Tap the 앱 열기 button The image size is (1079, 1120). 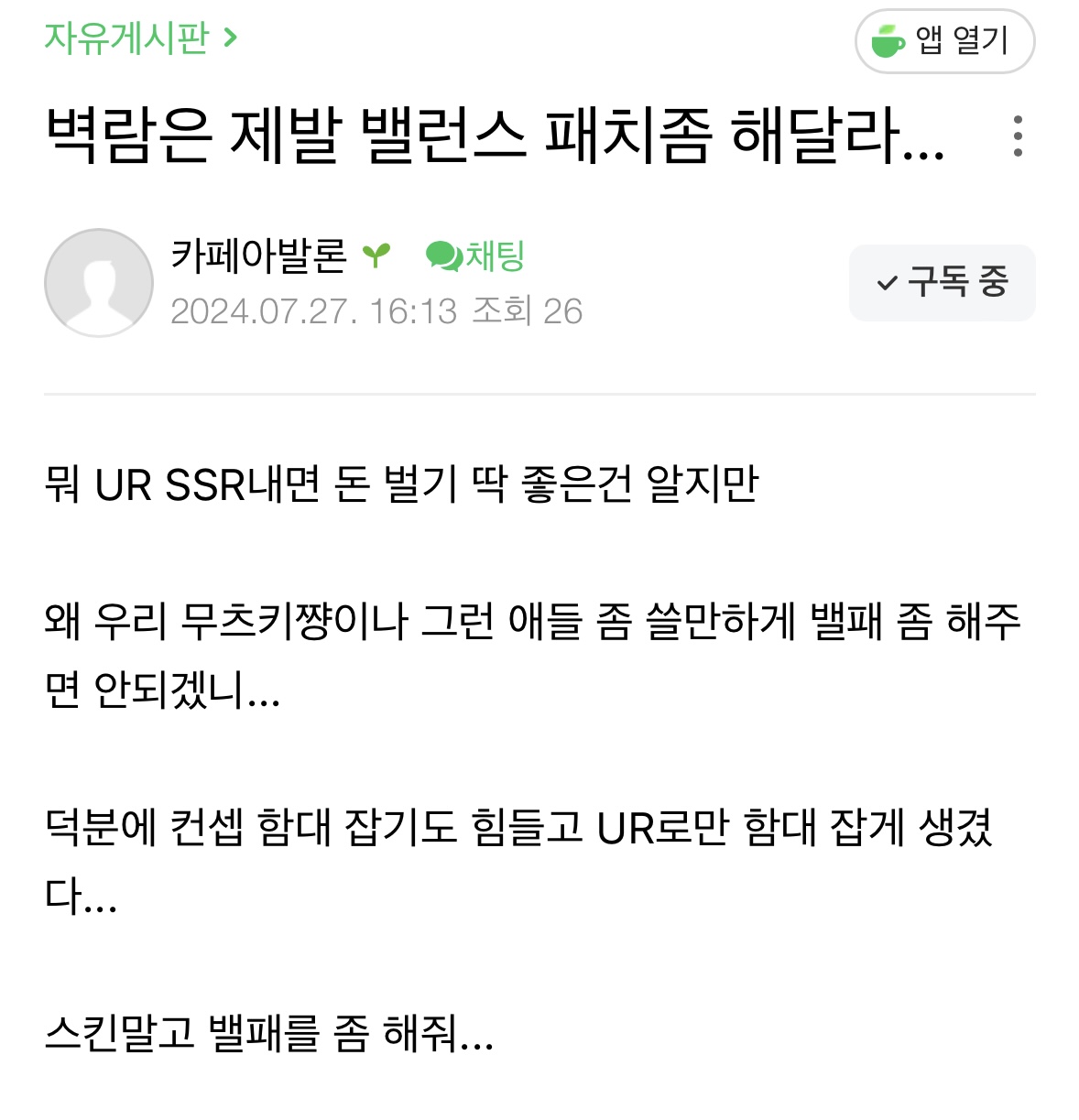[944, 41]
